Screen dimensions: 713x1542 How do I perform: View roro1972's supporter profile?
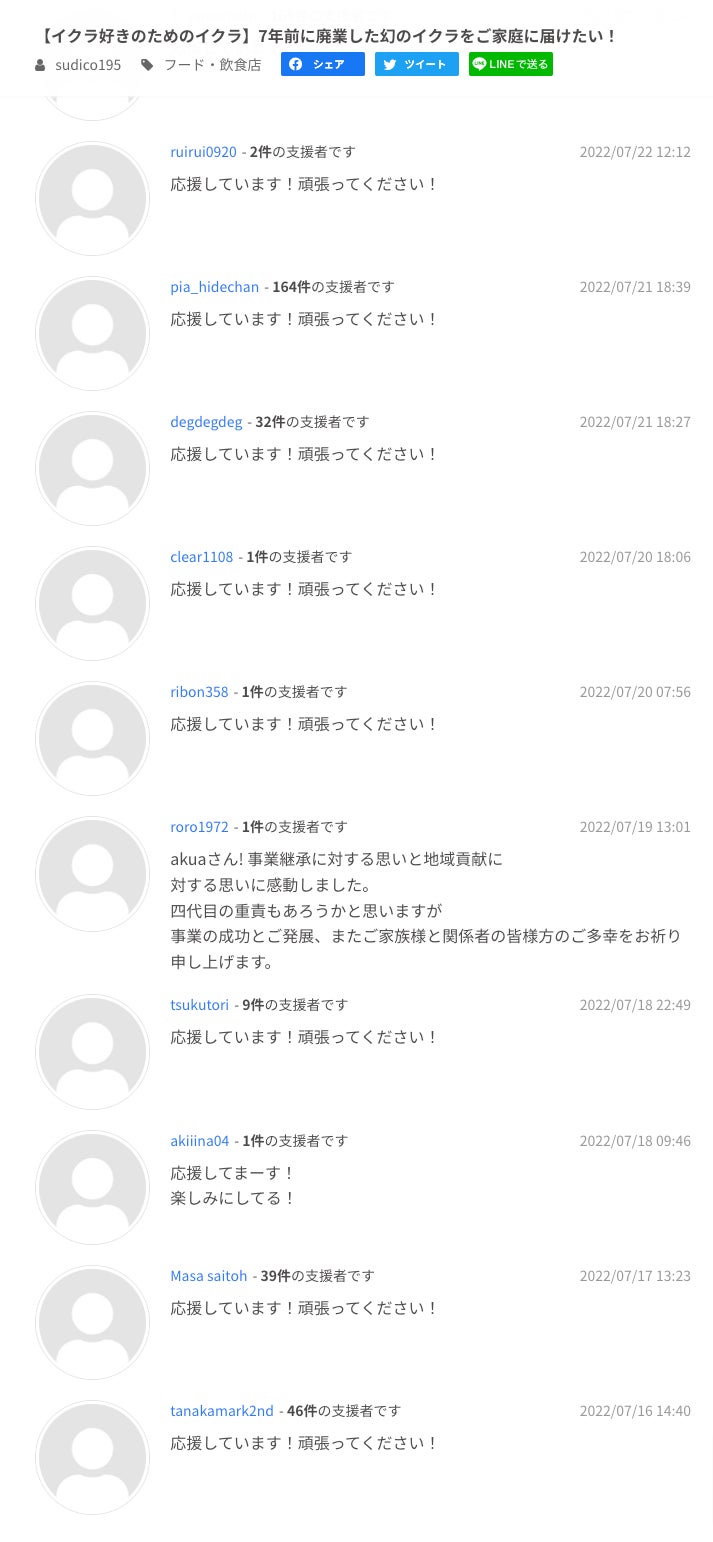(x=199, y=827)
